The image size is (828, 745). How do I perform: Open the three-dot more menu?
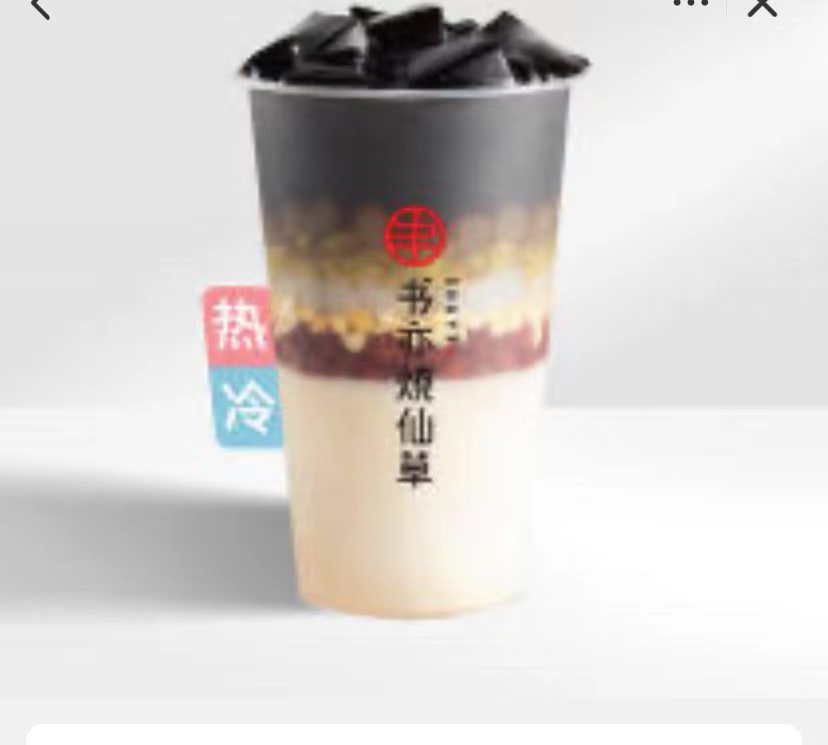click(x=690, y=4)
